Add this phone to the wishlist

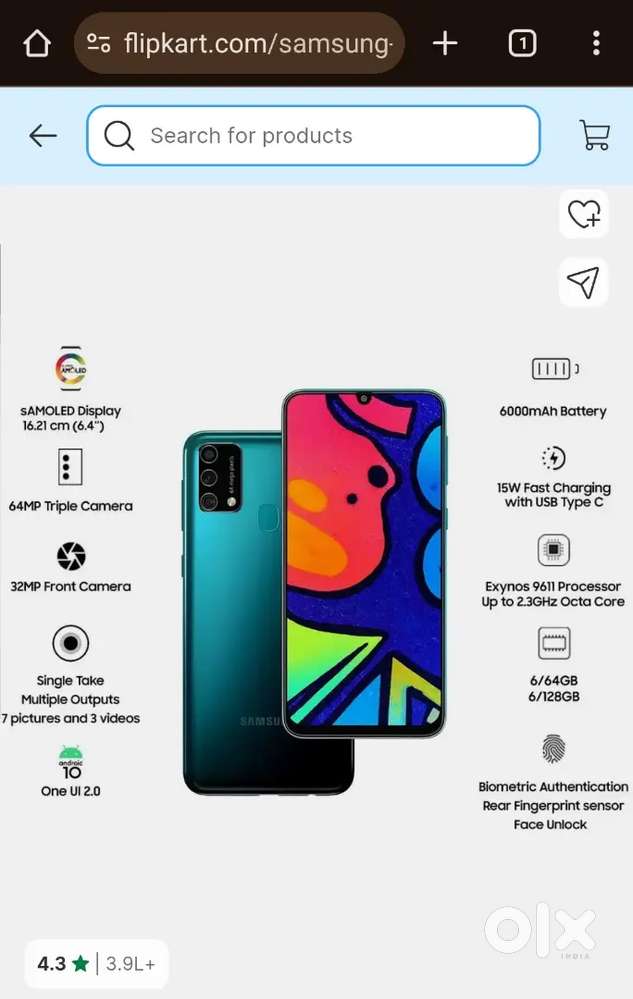click(x=583, y=214)
